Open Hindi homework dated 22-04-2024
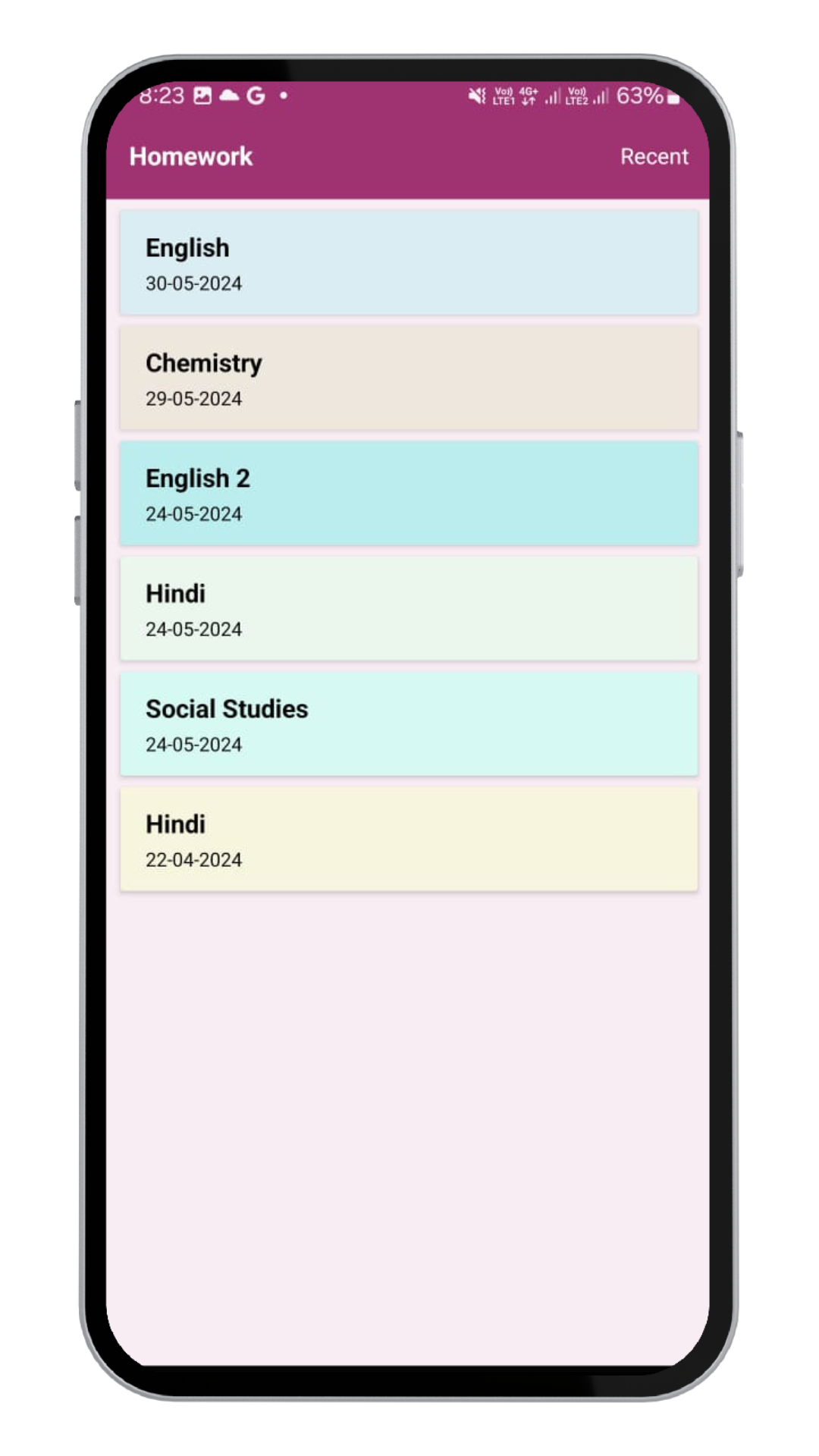Image resolution: width=819 pixels, height=1456 pixels. tap(409, 839)
